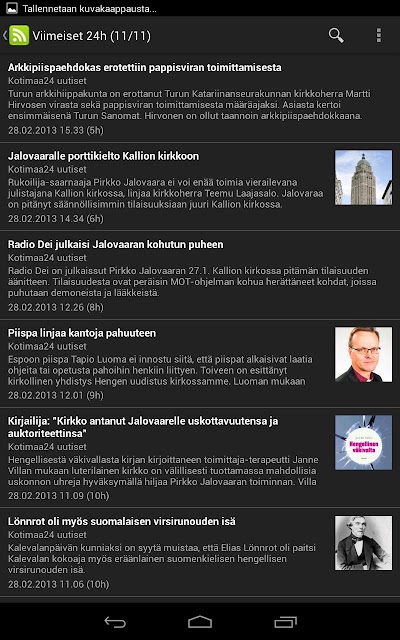Read the Lönnrot virsirunouden isä article

(200, 552)
